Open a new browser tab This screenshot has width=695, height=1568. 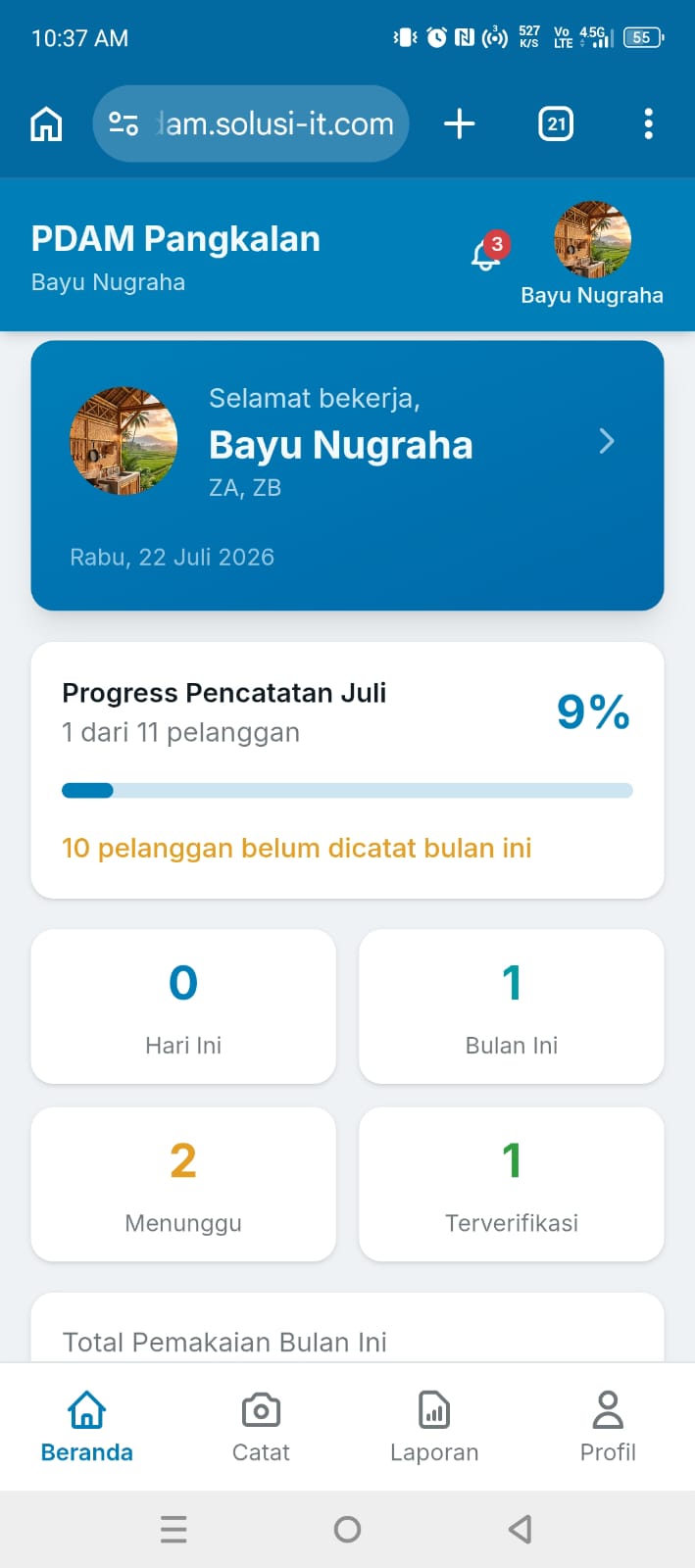[459, 123]
